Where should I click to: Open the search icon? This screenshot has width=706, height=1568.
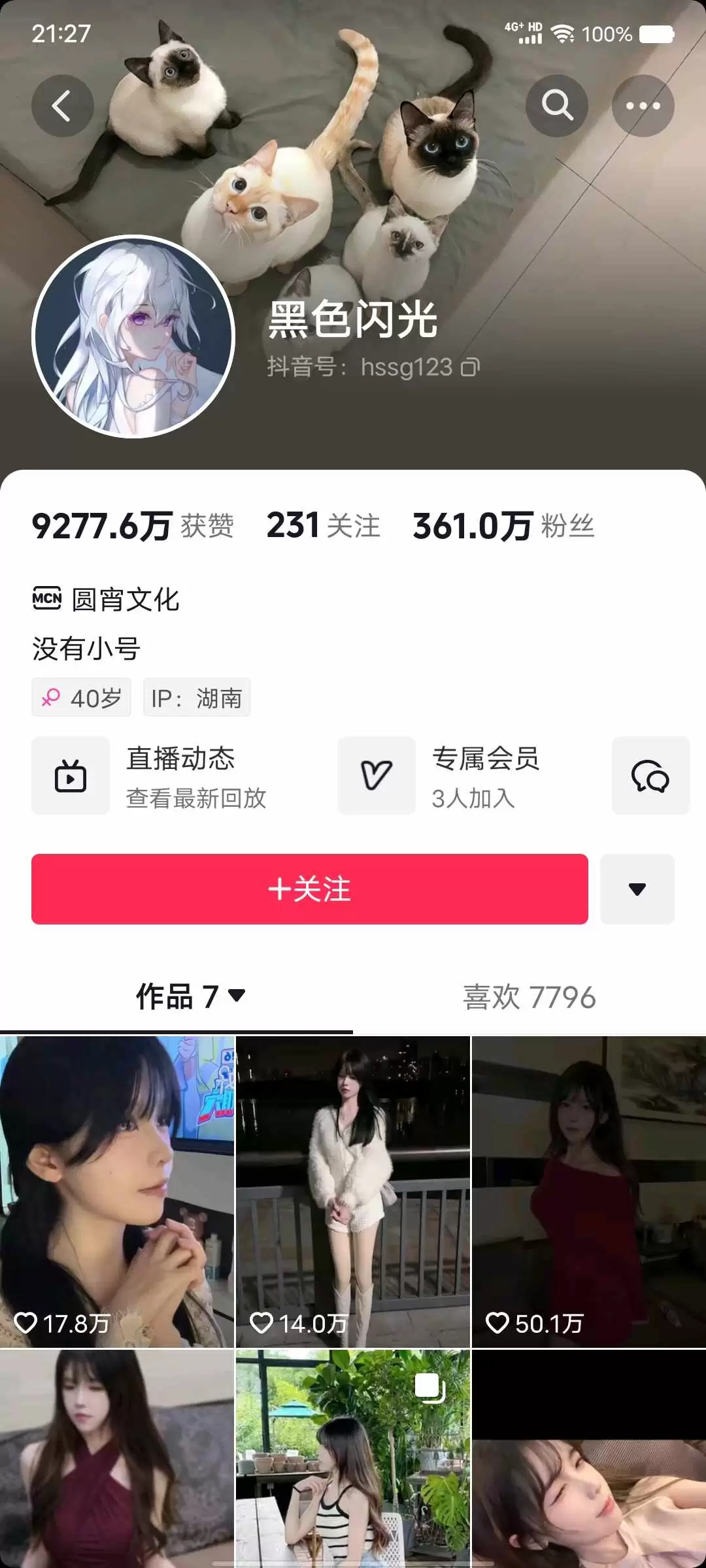(x=555, y=106)
